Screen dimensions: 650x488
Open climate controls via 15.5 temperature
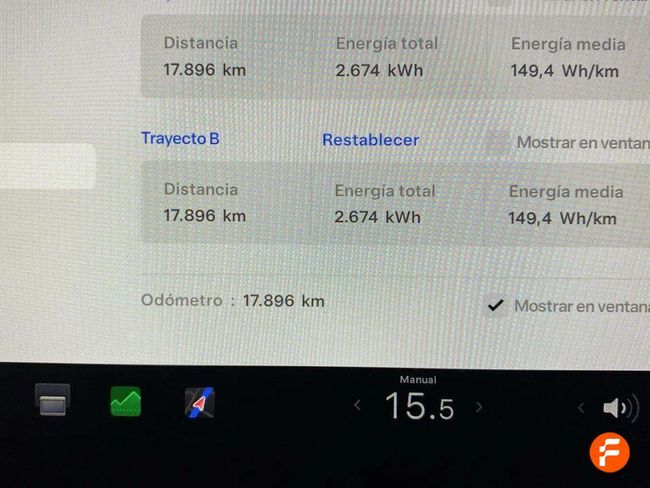pyautogui.click(x=418, y=406)
